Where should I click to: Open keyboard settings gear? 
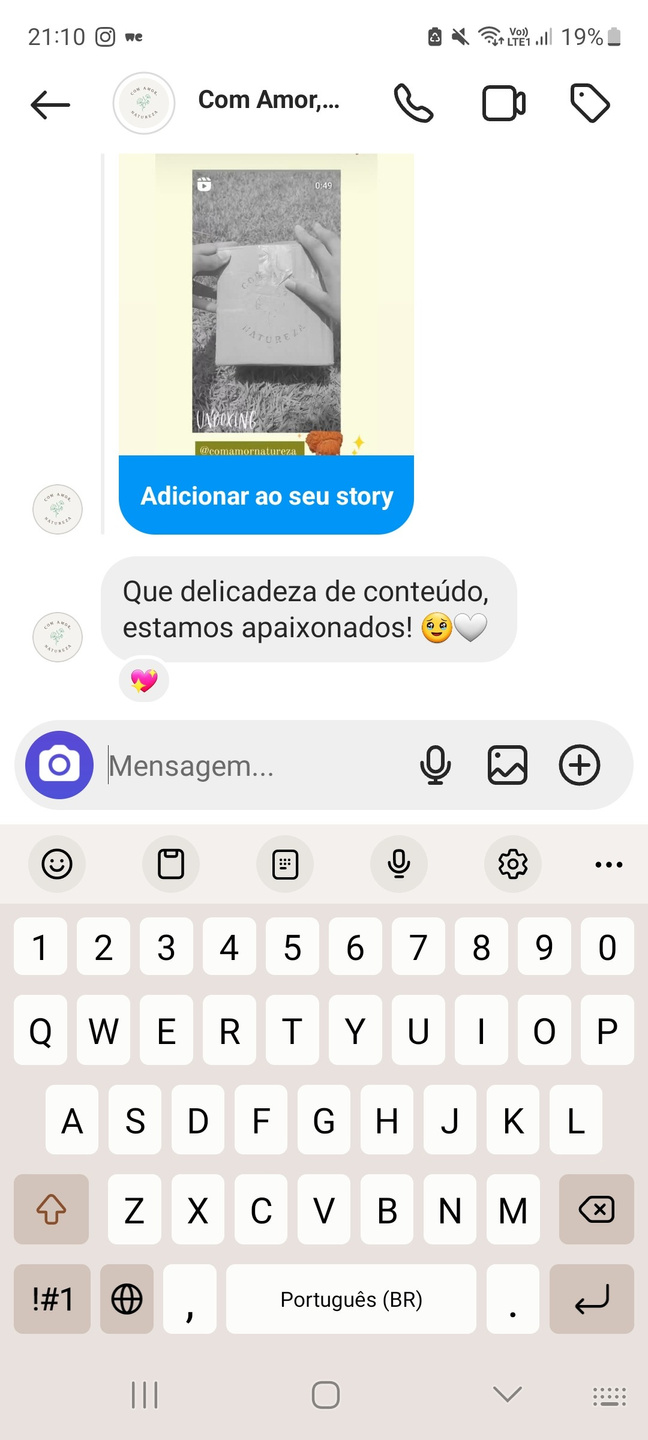tap(513, 864)
